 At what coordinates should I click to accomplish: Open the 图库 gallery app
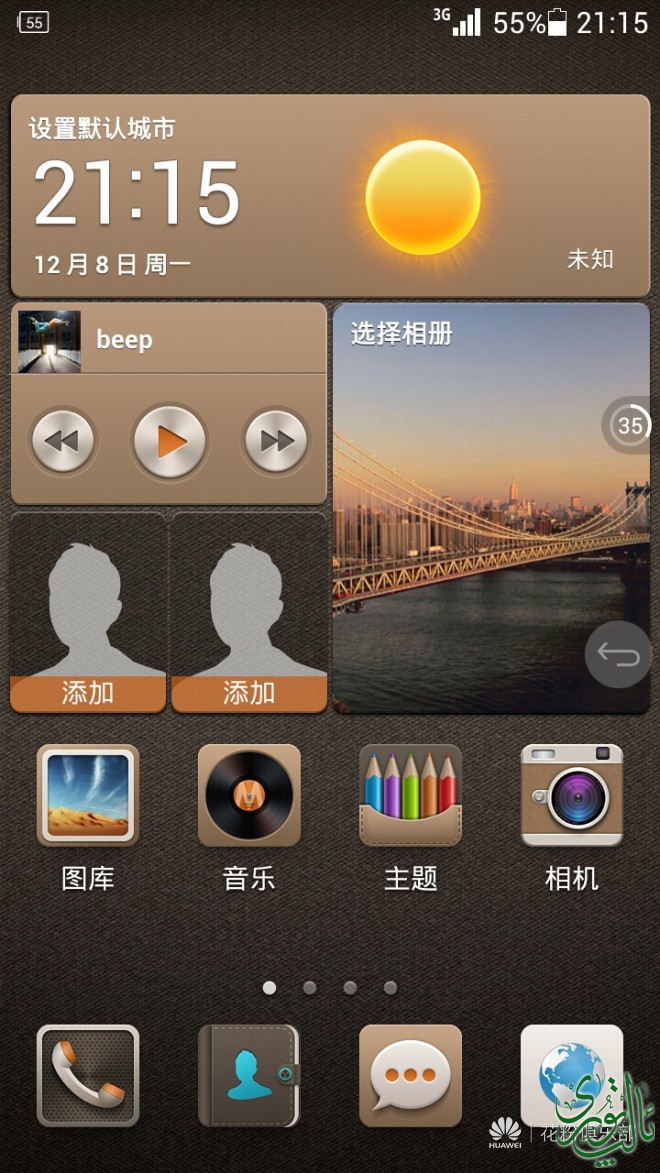point(88,795)
